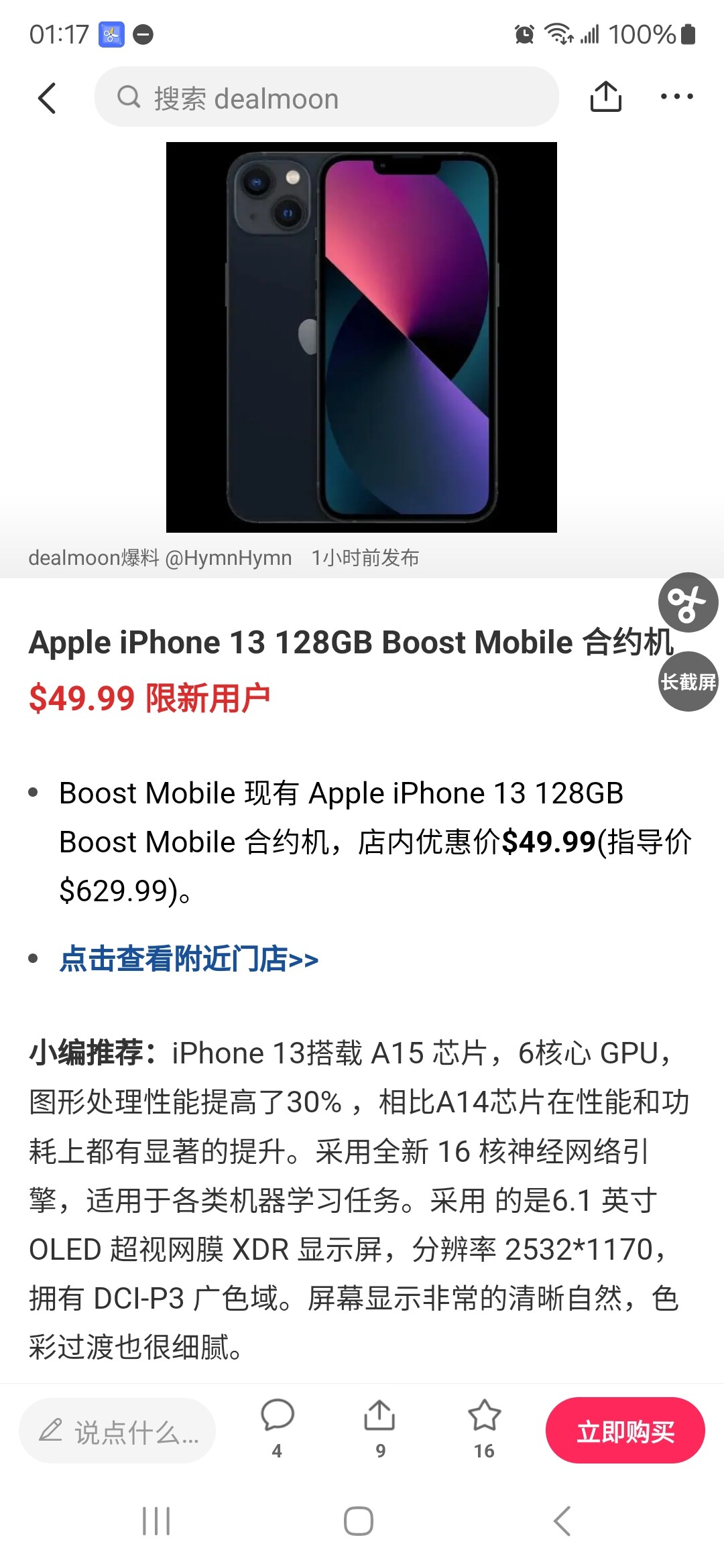Open recent apps from navigation bar
Screen dimensions: 724x1568
click(156, 1520)
